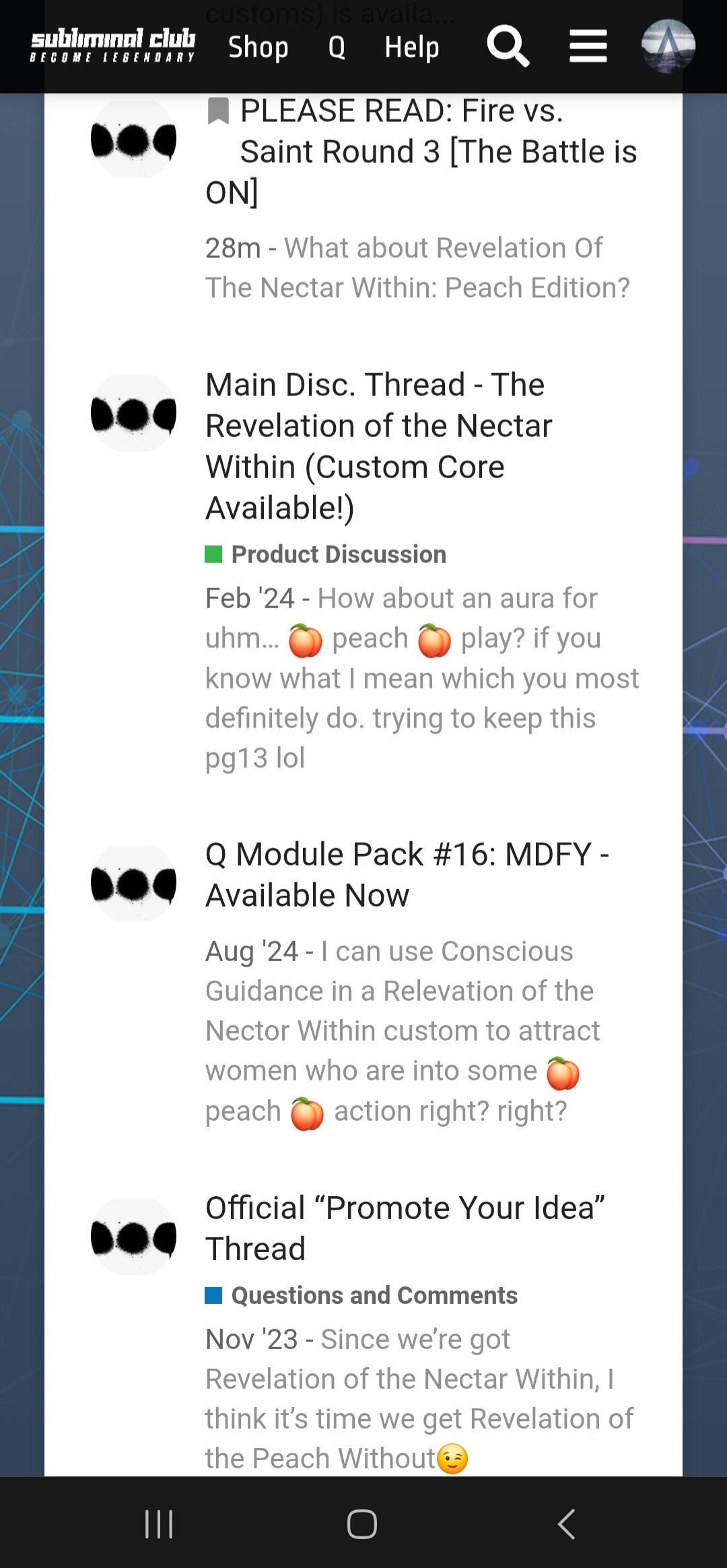The height and width of the screenshot is (1568, 727).
Task: Tap the system home button
Action: click(x=362, y=1524)
